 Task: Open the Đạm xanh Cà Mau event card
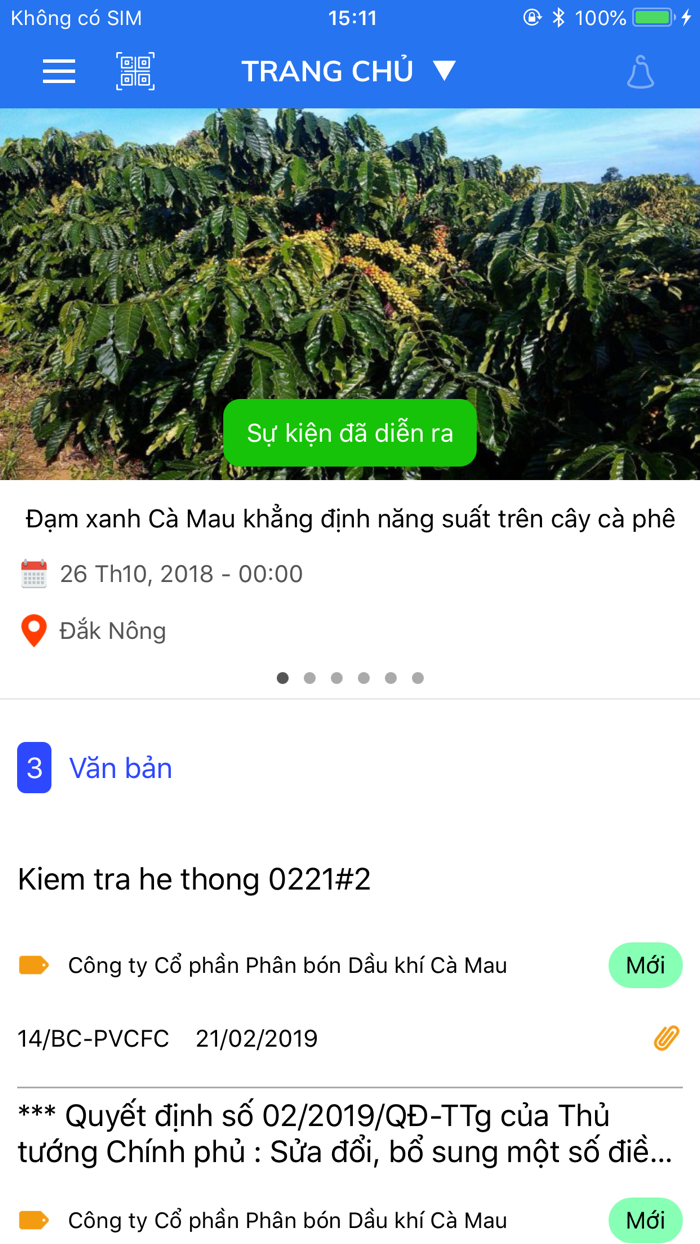(x=350, y=519)
